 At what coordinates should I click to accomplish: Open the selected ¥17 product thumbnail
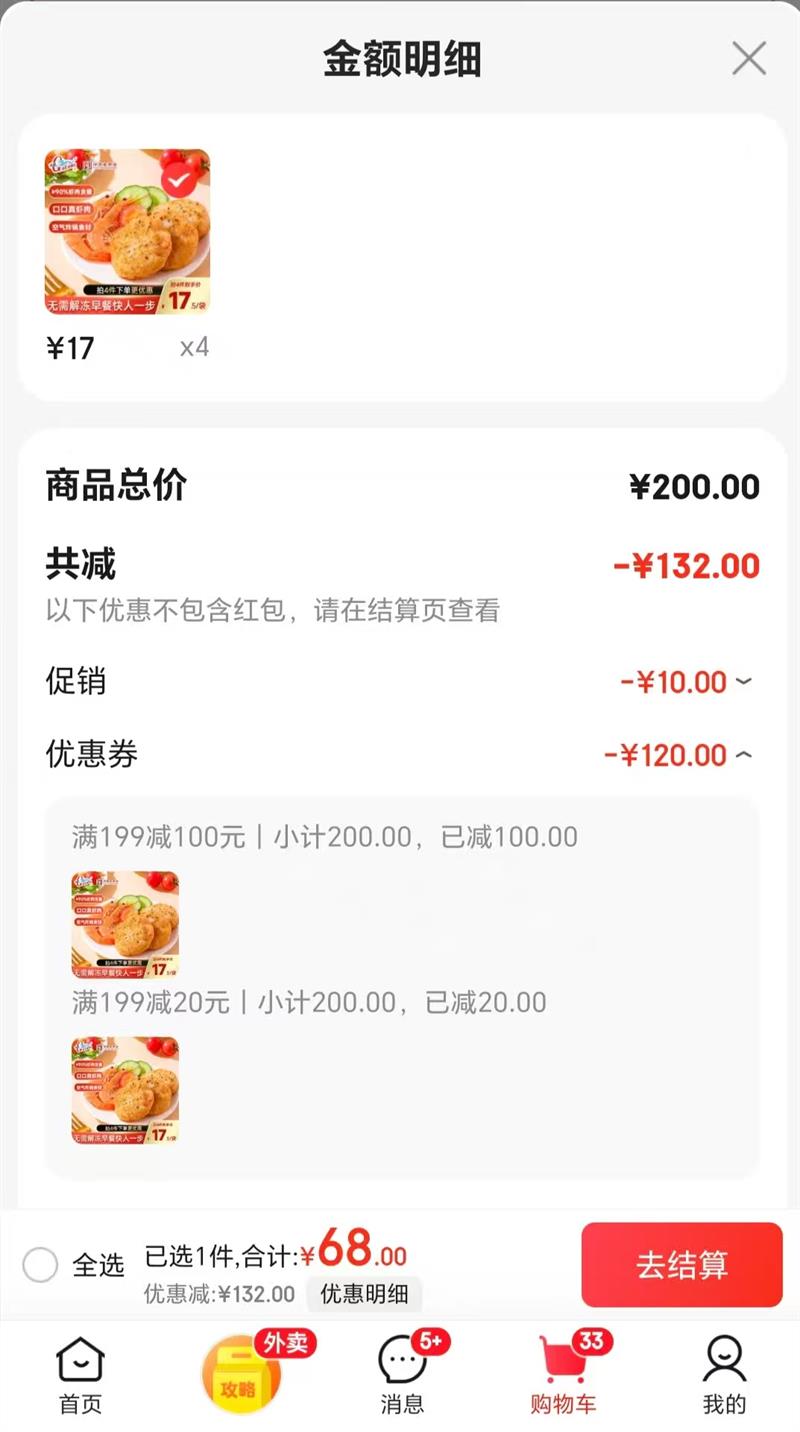click(x=127, y=232)
